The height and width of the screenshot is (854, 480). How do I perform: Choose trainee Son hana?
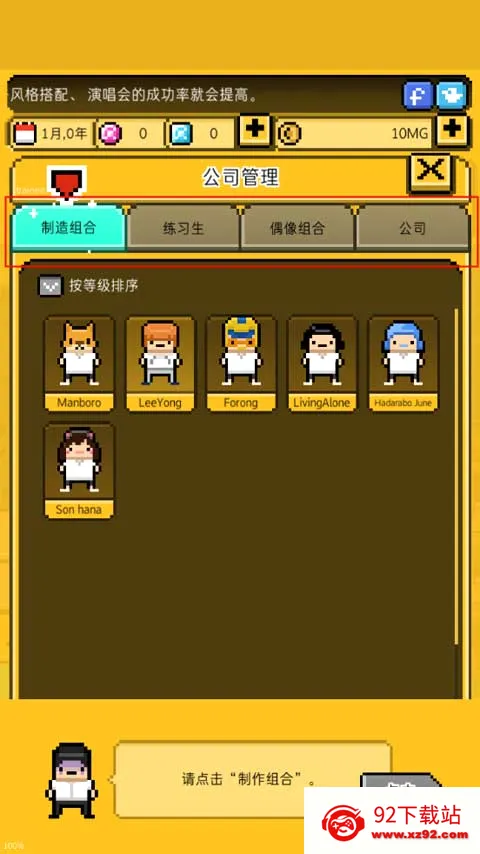[x=80, y=471]
